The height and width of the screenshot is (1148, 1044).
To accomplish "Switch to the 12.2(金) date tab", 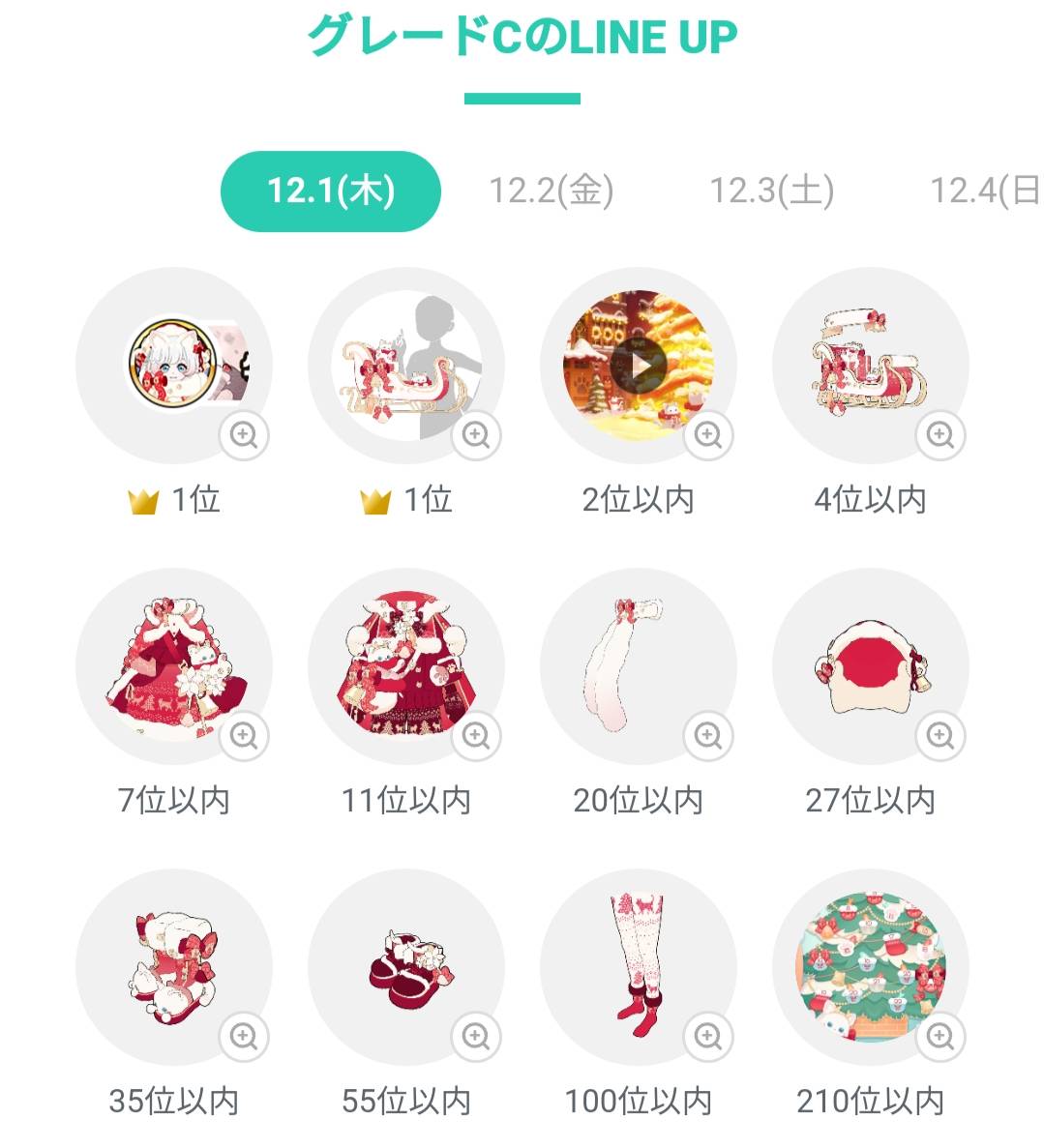I will 551,191.
